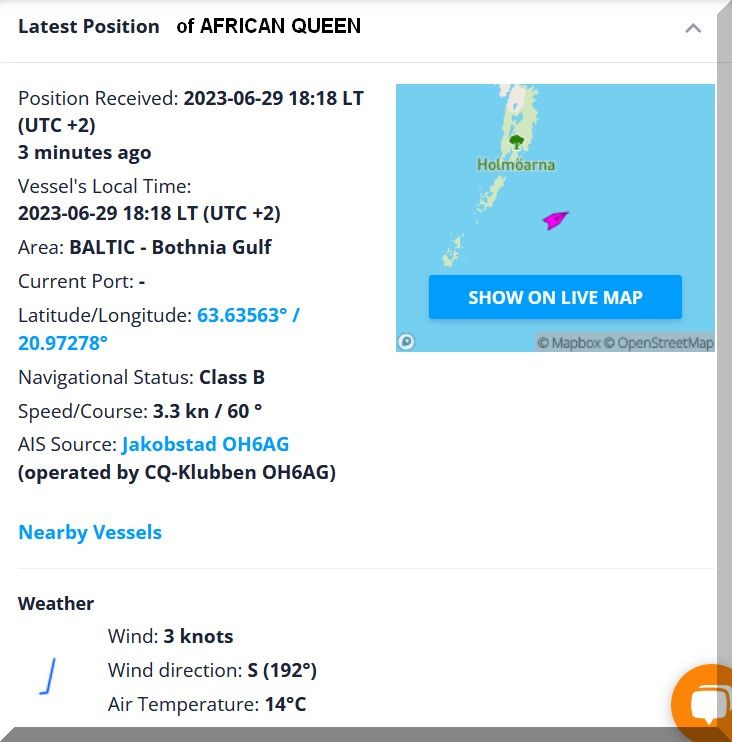View Nearby Vessels
The height and width of the screenshot is (742, 732).
[x=90, y=532]
